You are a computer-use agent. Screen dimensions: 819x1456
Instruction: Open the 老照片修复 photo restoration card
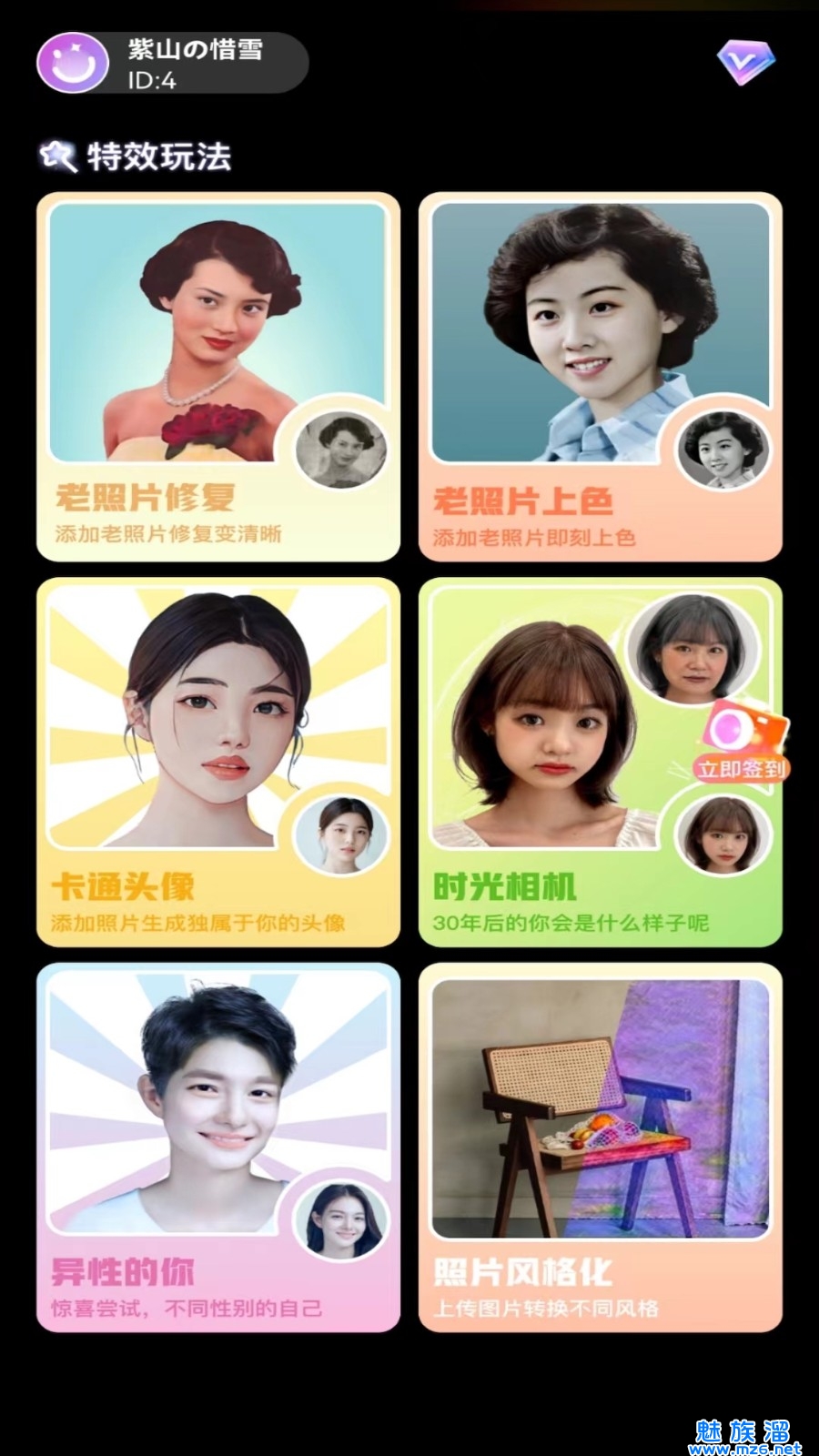point(218,377)
